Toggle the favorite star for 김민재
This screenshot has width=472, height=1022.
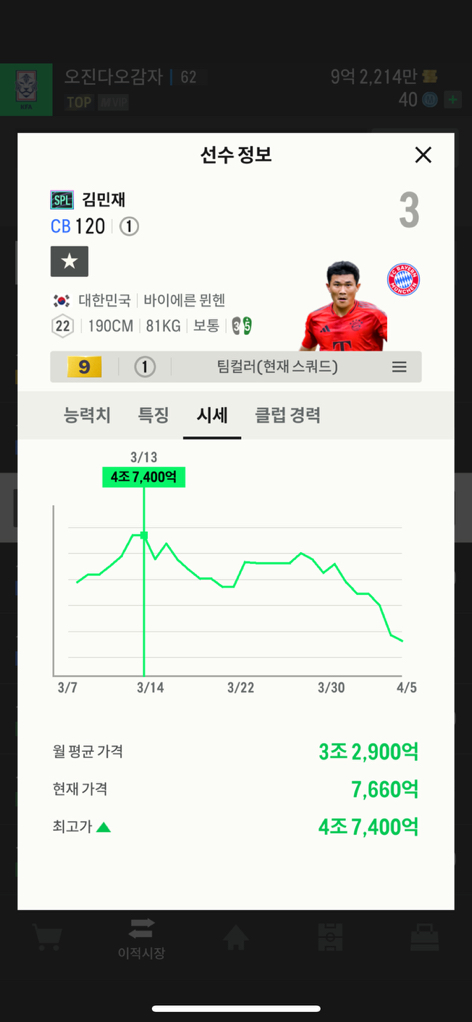tap(69, 261)
